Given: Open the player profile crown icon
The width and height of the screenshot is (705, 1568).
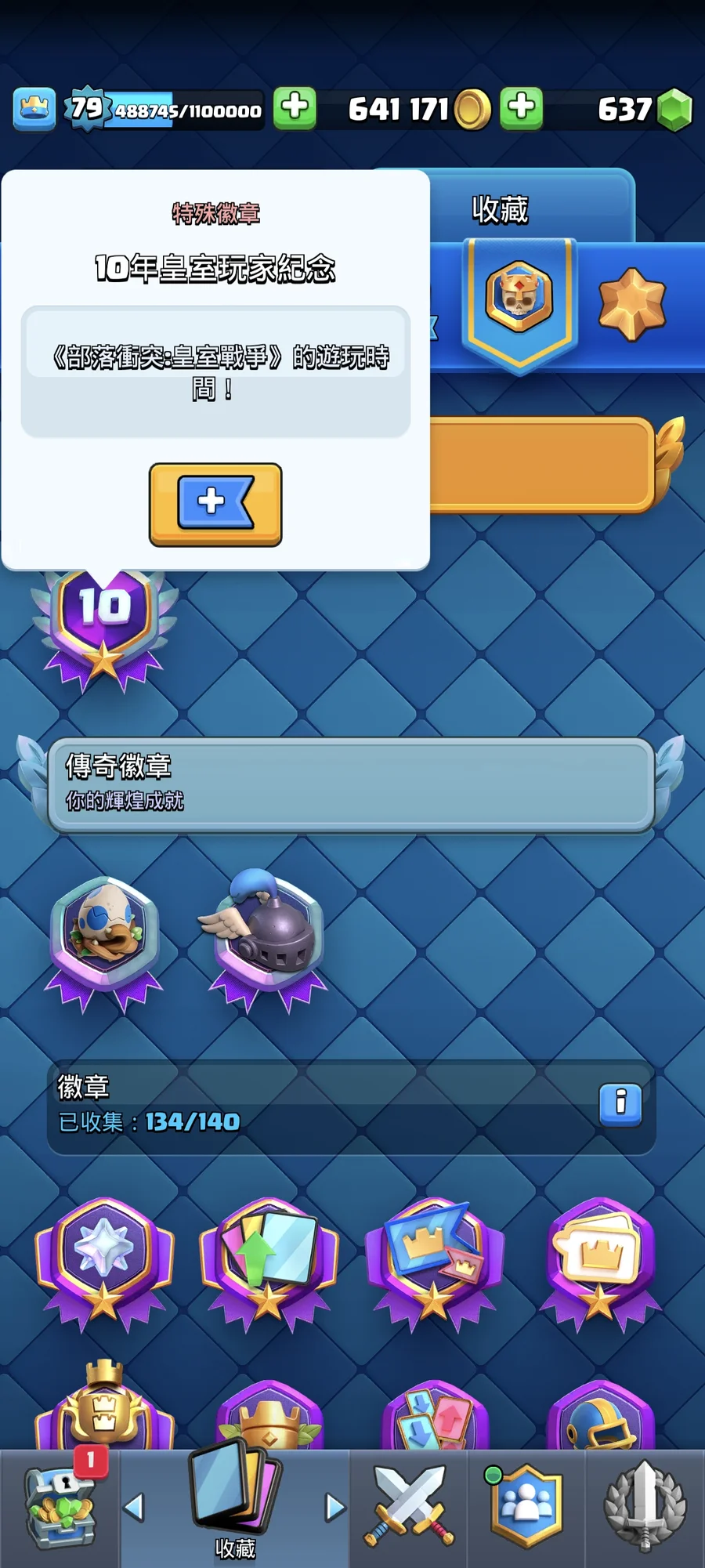Looking at the screenshot, I should pos(34,108).
